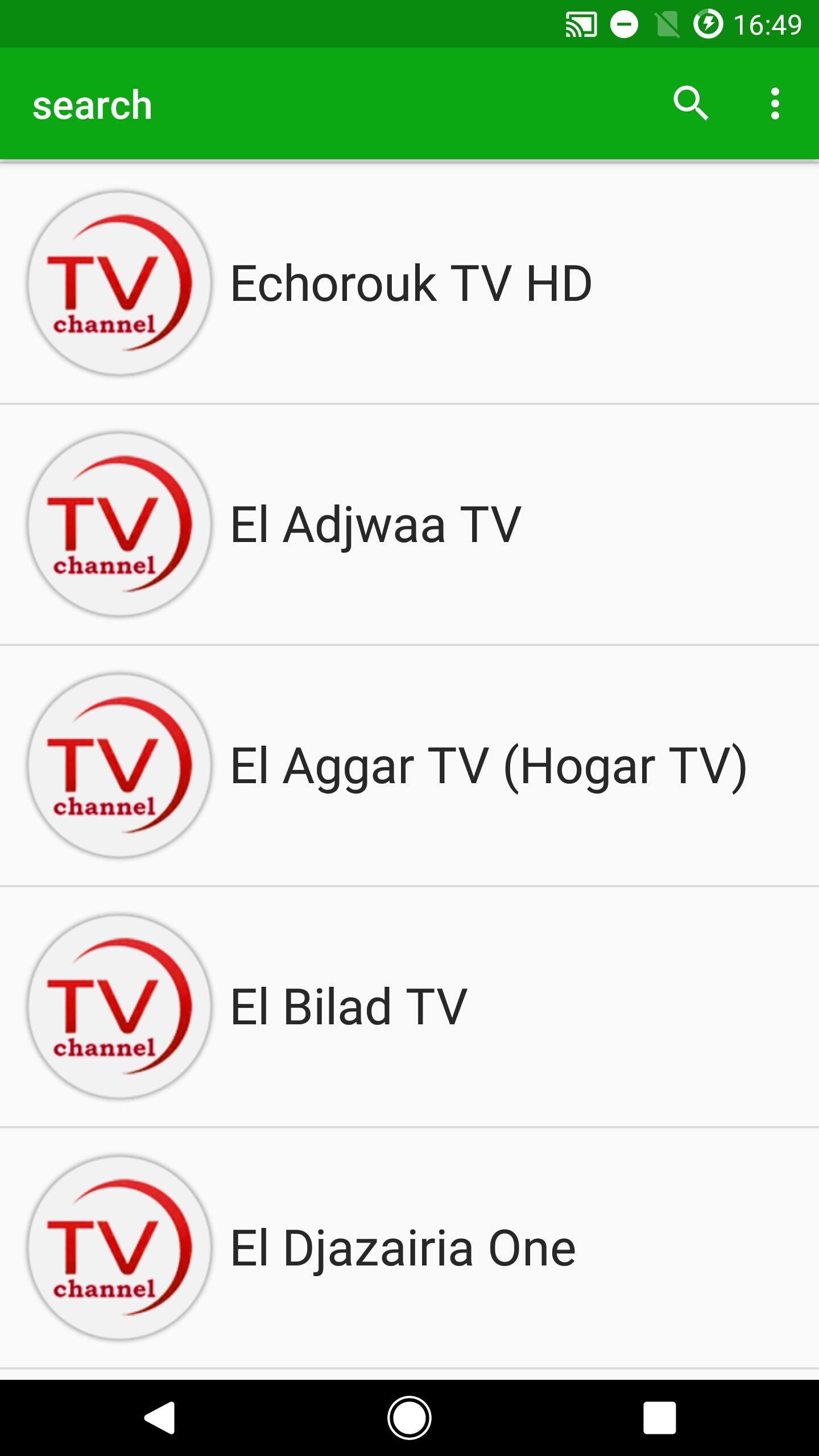Open the three-dot overflow menu

click(x=775, y=104)
